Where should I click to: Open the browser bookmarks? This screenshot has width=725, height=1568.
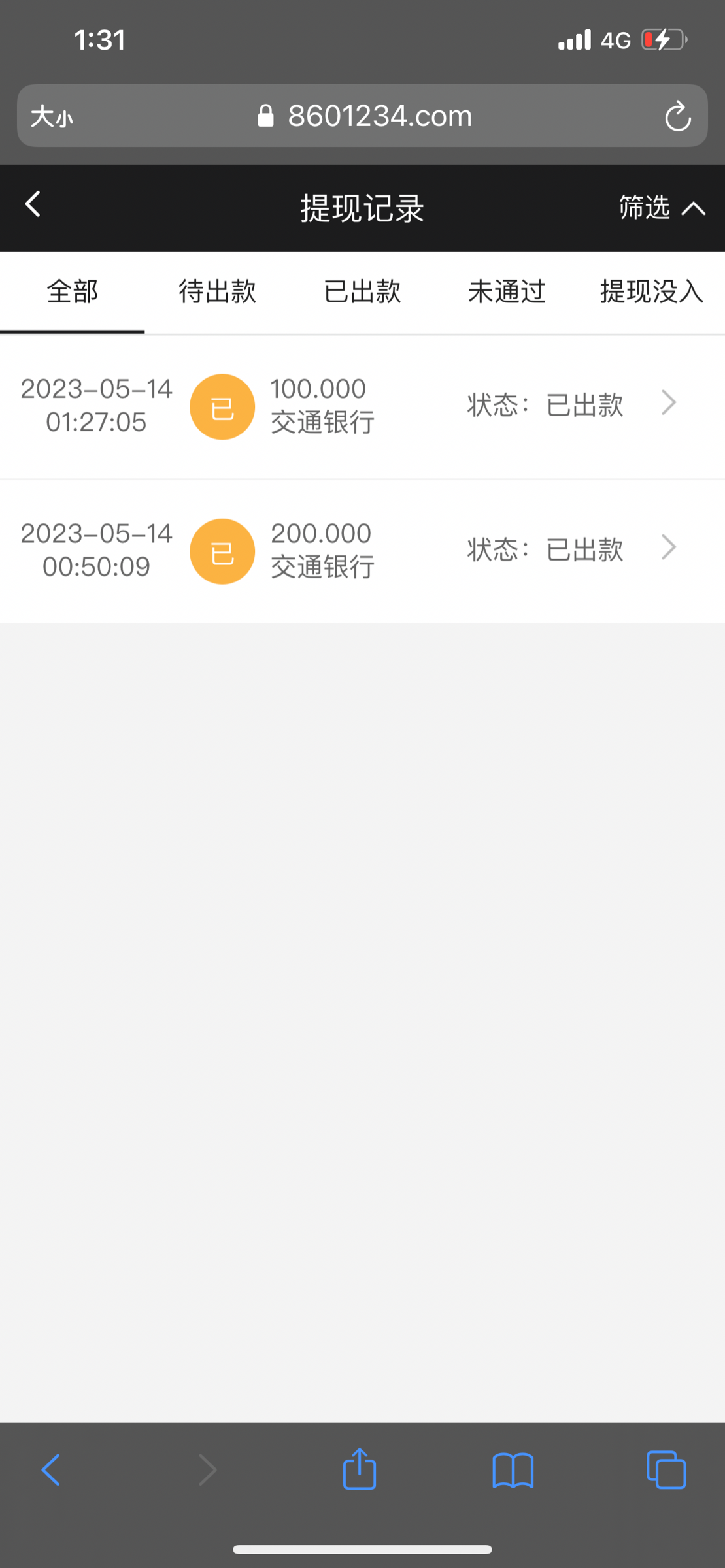click(513, 1470)
